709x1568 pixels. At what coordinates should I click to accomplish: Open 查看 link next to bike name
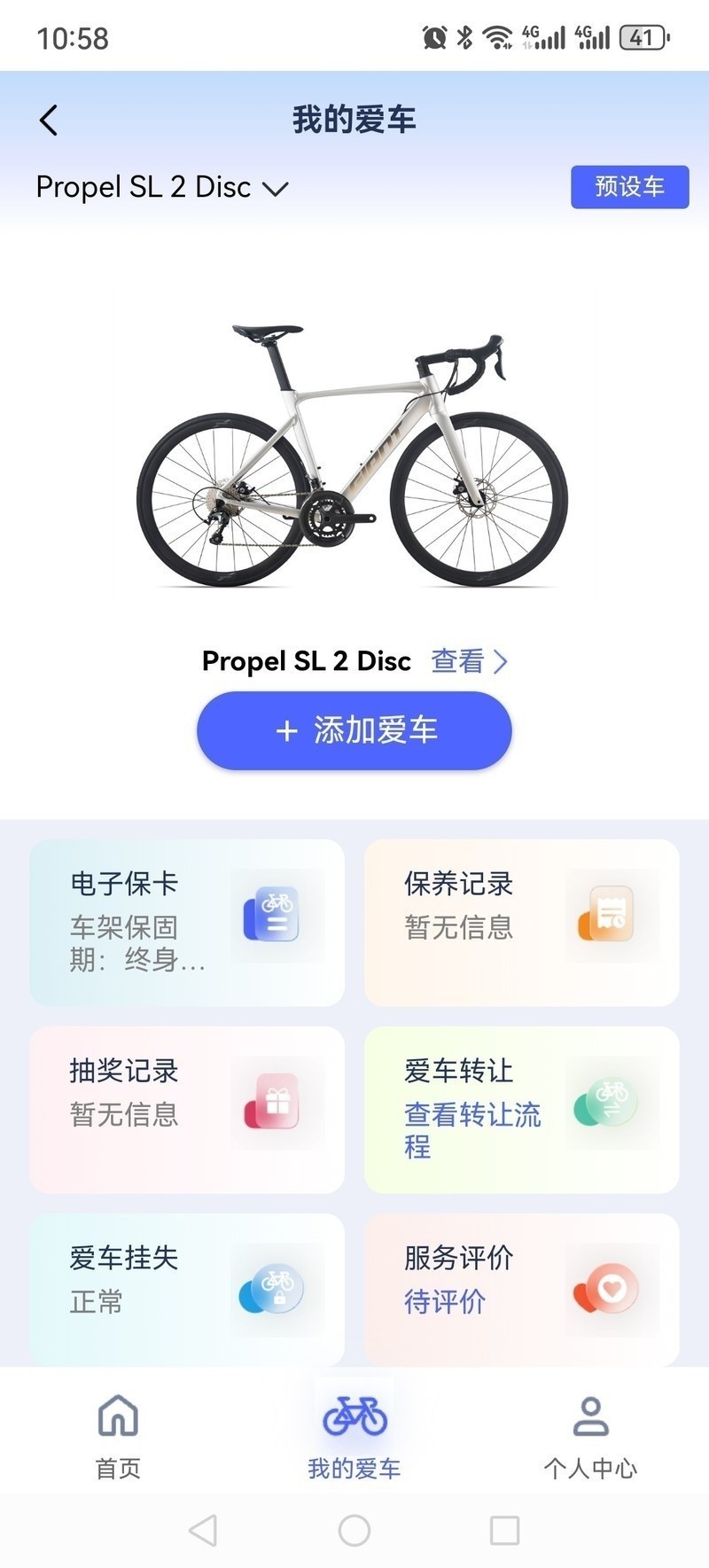click(x=469, y=661)
